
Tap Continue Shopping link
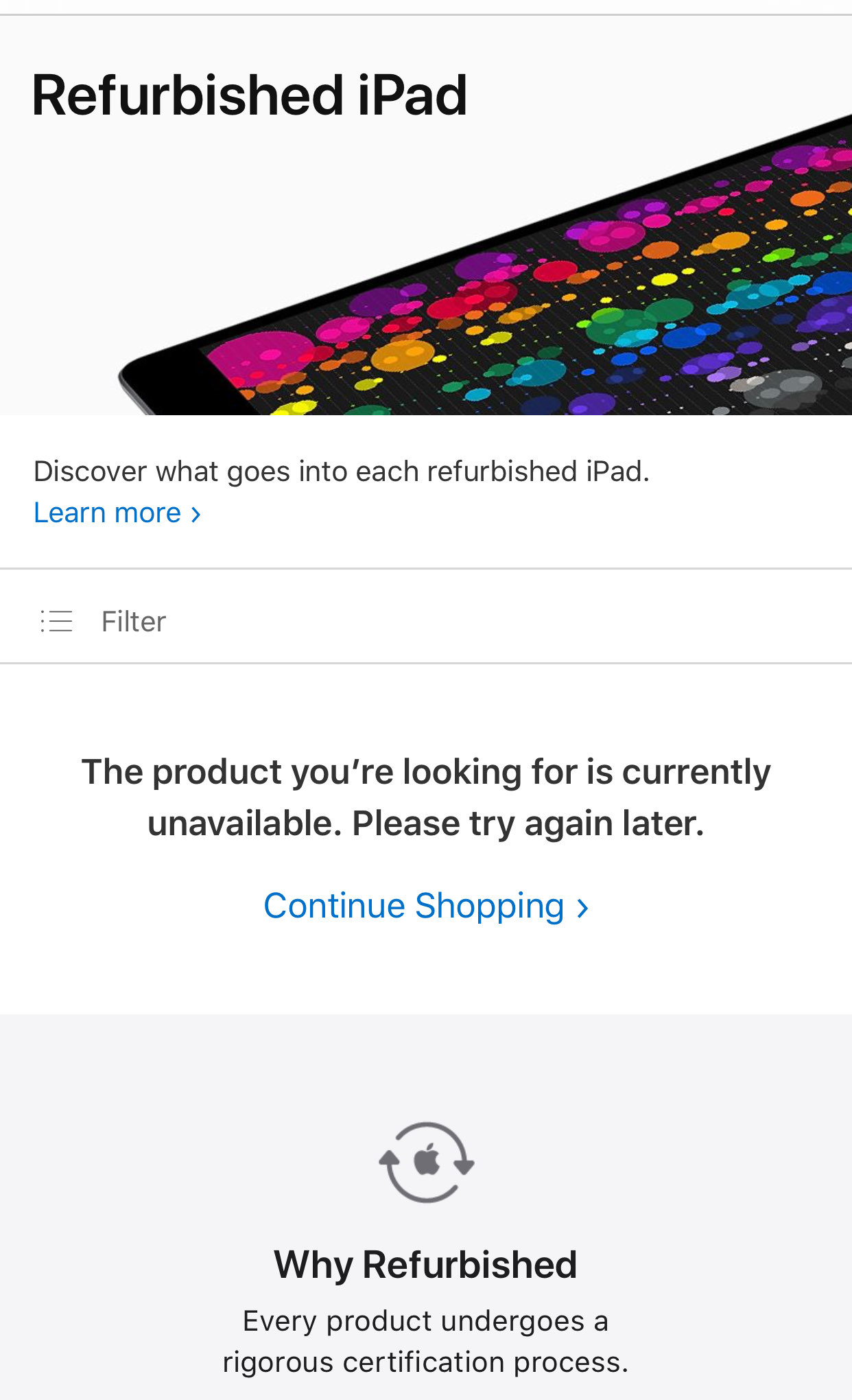point(425,906)
